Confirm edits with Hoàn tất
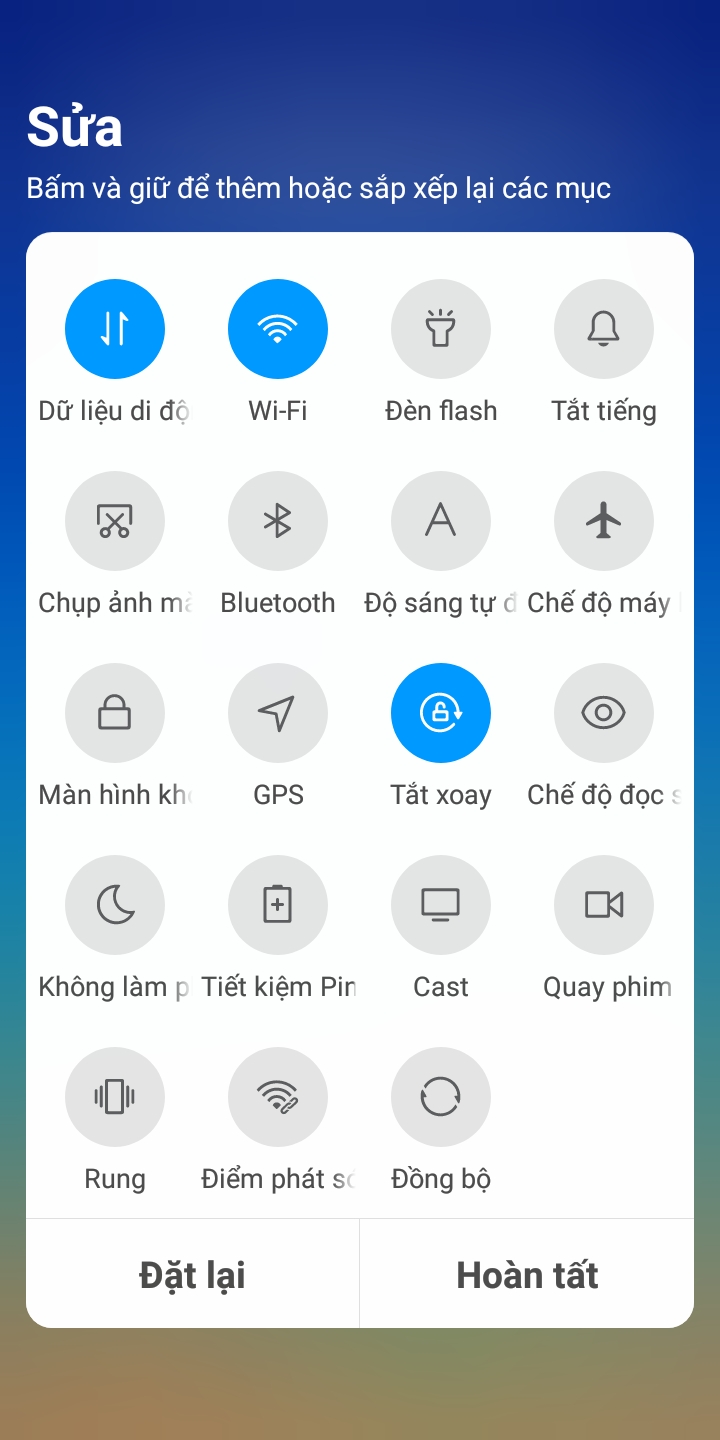Screen dimensions: 720x1440 (x=527, y=1275)
